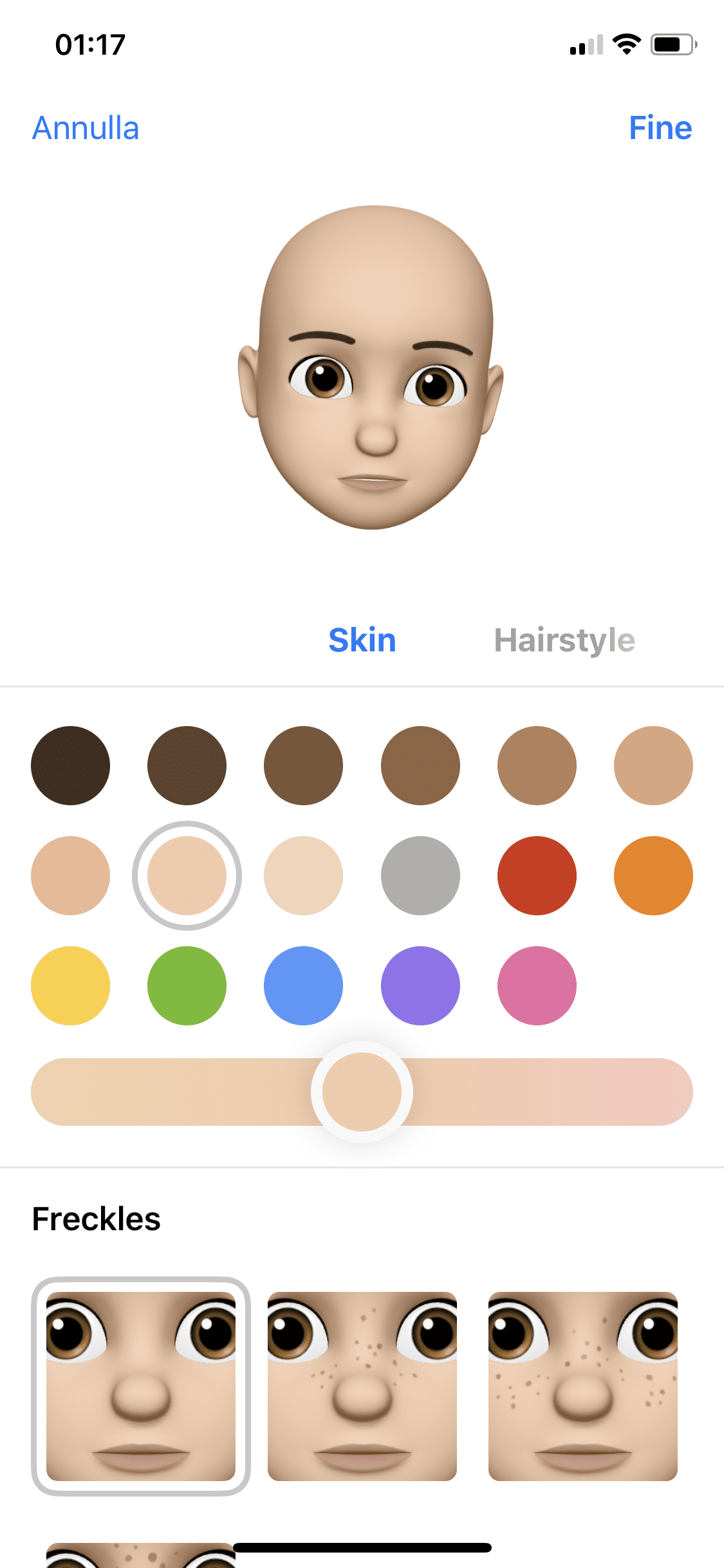The width and height of the screenshot is (724, 1568).
Task: Select the no-freckles face option
Action: click(x=141, y=1386)
